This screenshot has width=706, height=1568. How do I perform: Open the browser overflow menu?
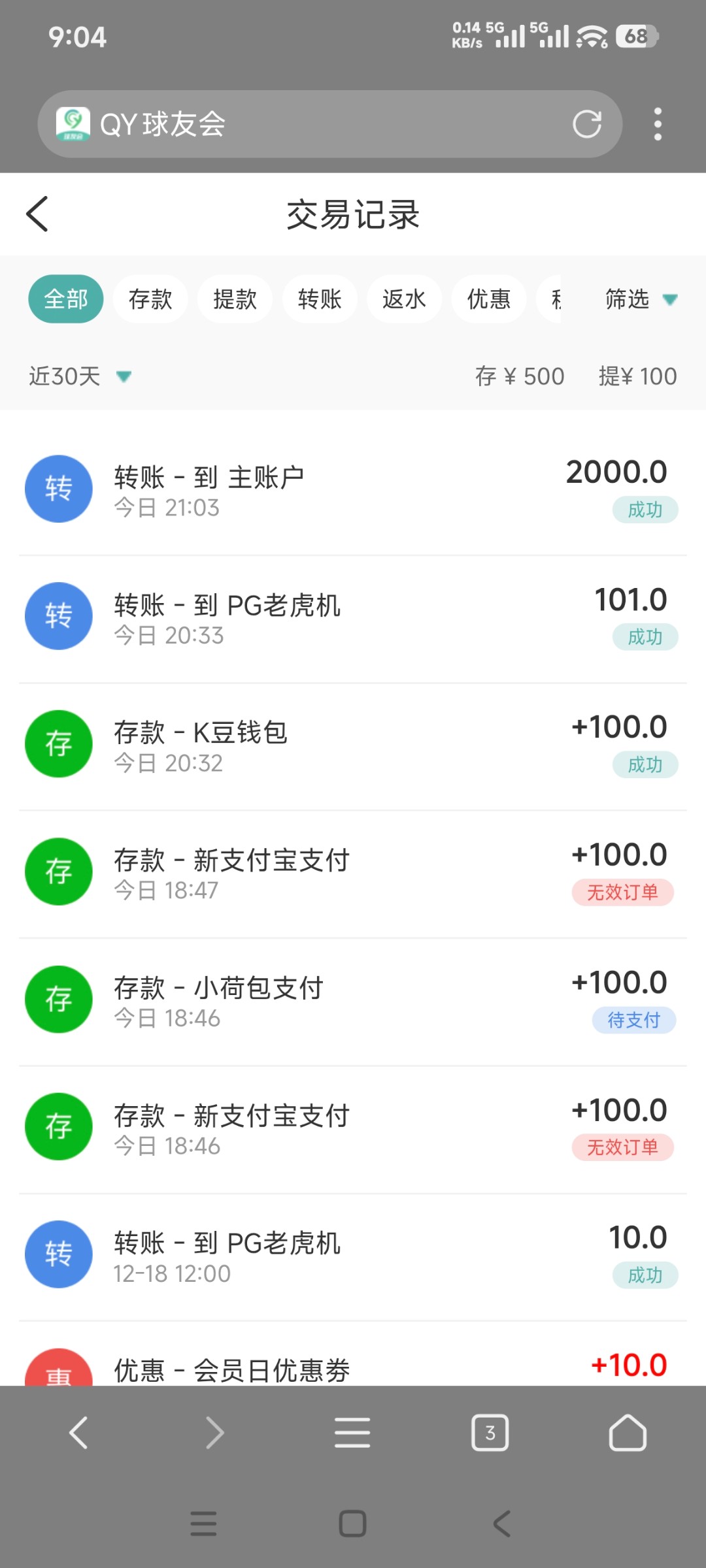point(658,124)
